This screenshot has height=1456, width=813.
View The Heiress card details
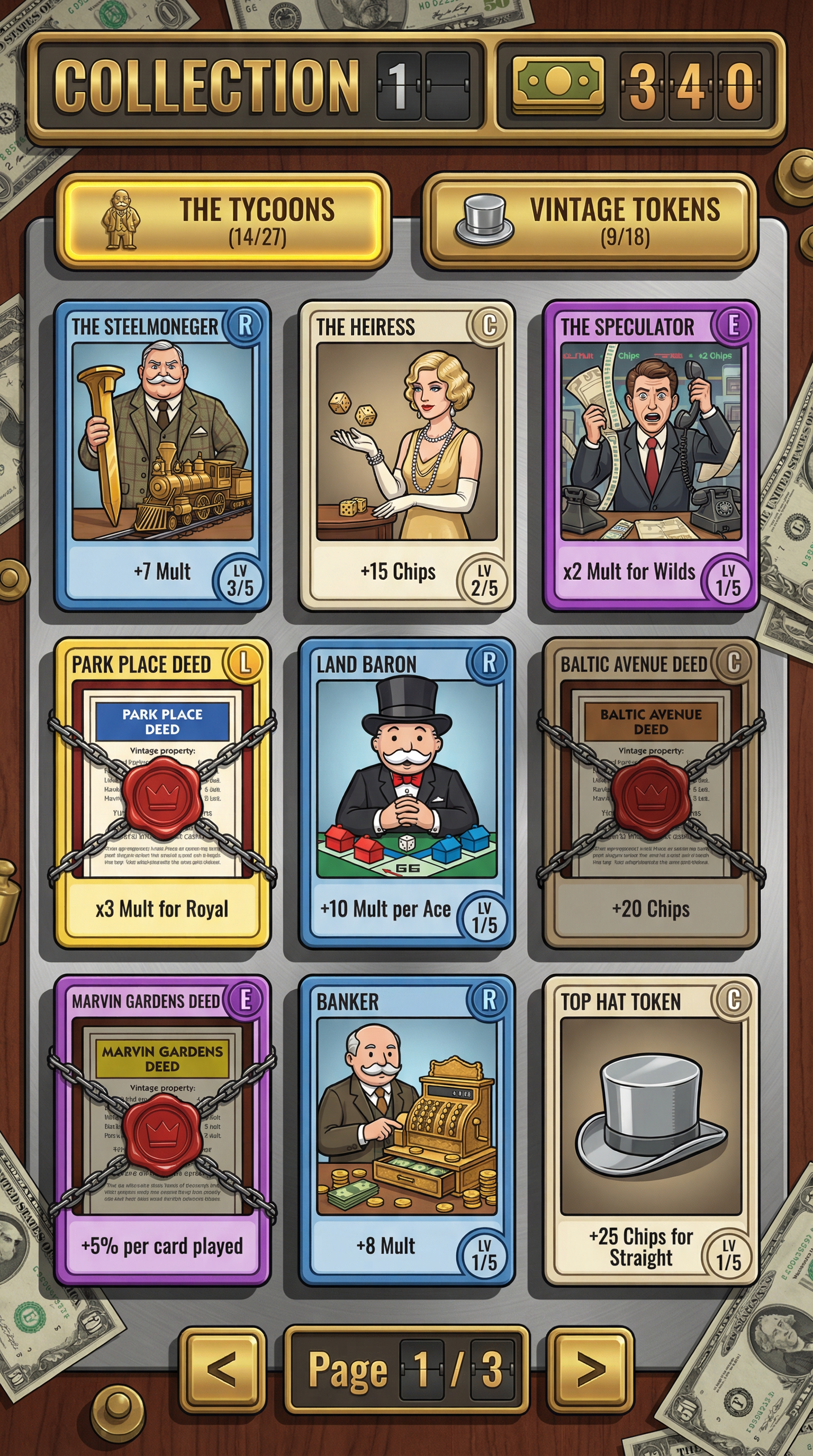point(406,455)
